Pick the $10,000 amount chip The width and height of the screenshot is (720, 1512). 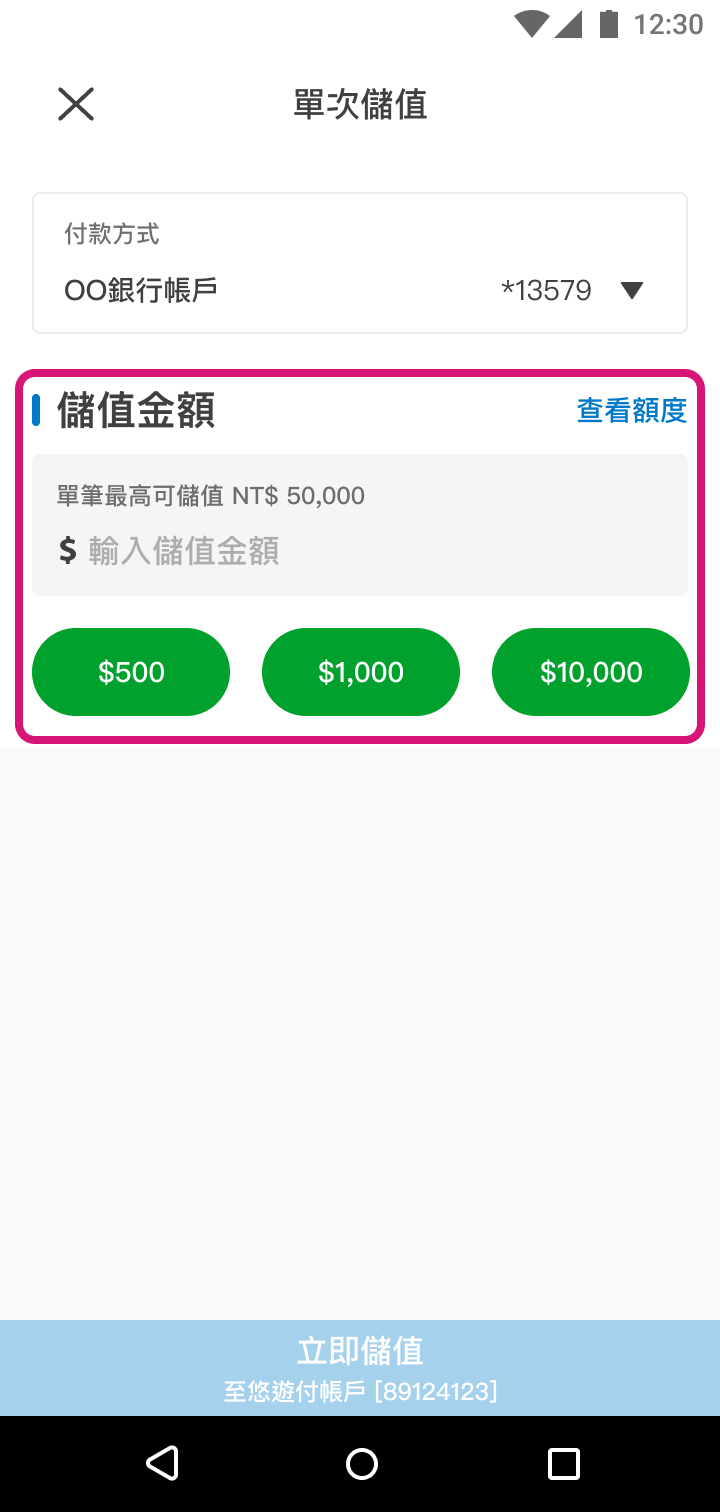click(591, 672)
